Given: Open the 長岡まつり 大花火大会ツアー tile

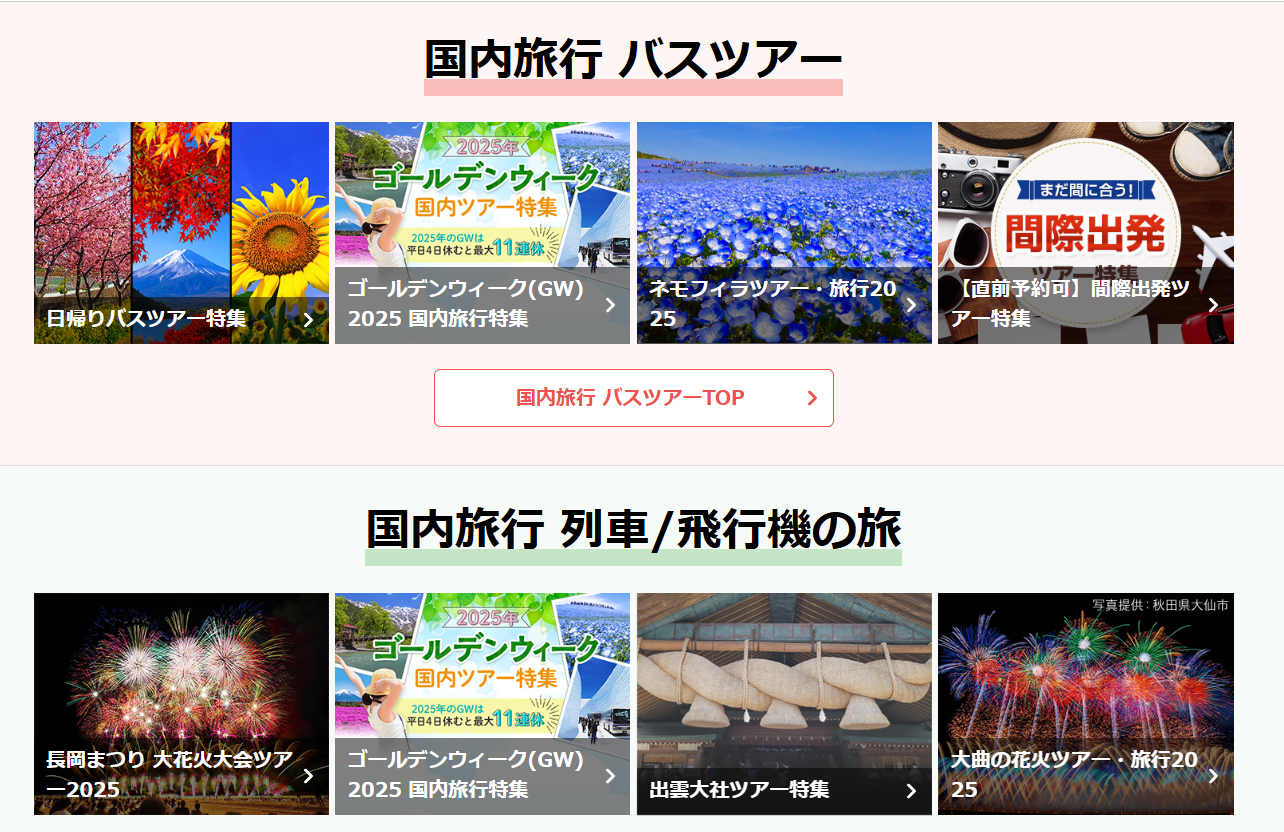Looking at the screenshot, I should tap(181, 704).
